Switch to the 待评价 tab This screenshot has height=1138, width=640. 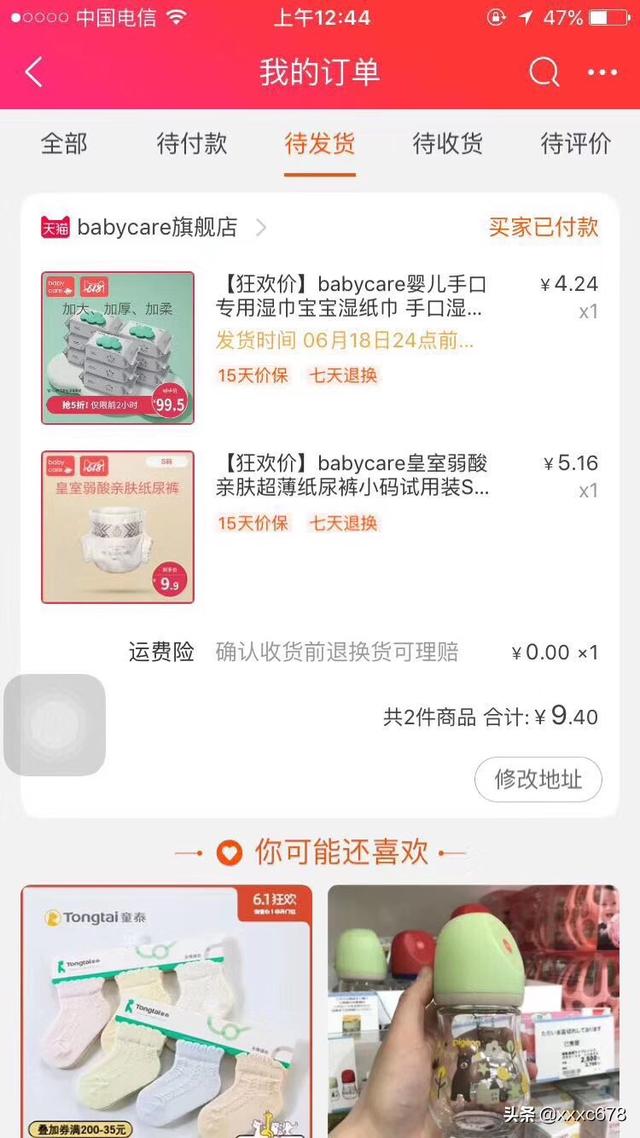coord(576,144)
